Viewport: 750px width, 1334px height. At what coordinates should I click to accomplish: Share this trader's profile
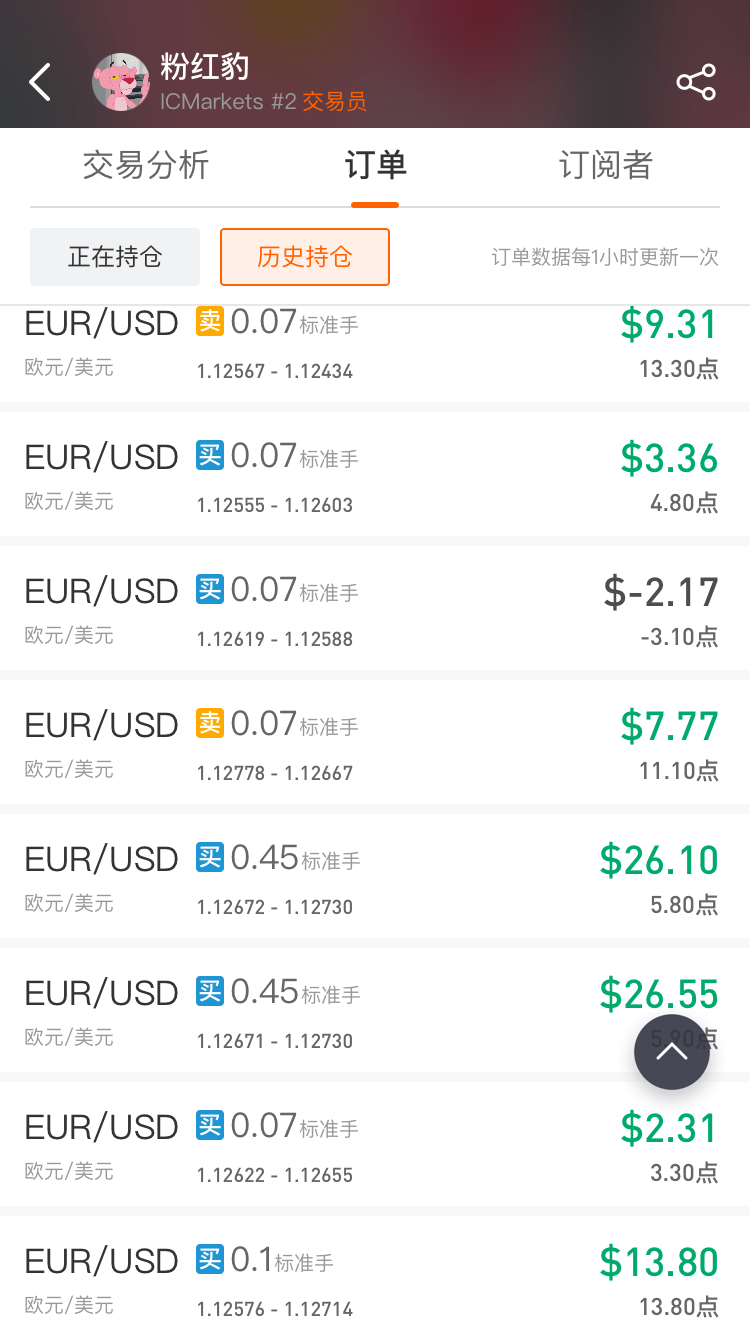[x=696, y=82]
